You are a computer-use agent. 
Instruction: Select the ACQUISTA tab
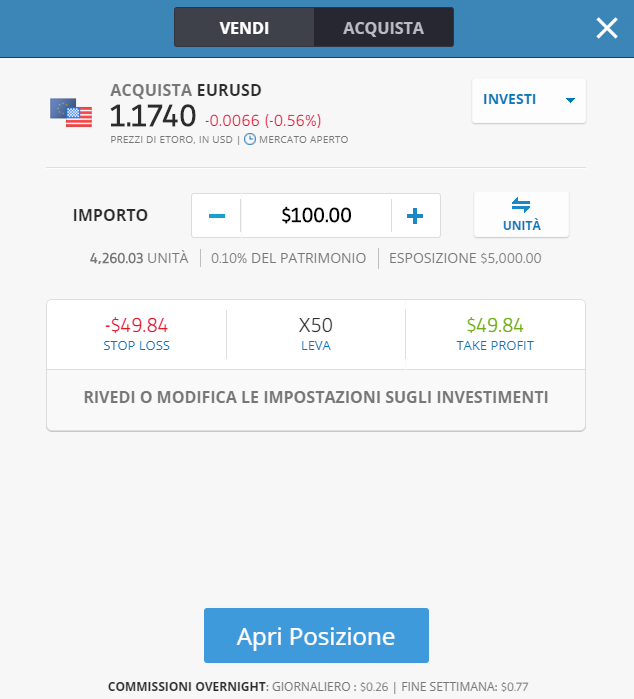pyautogui.click(x=383, y=28)
